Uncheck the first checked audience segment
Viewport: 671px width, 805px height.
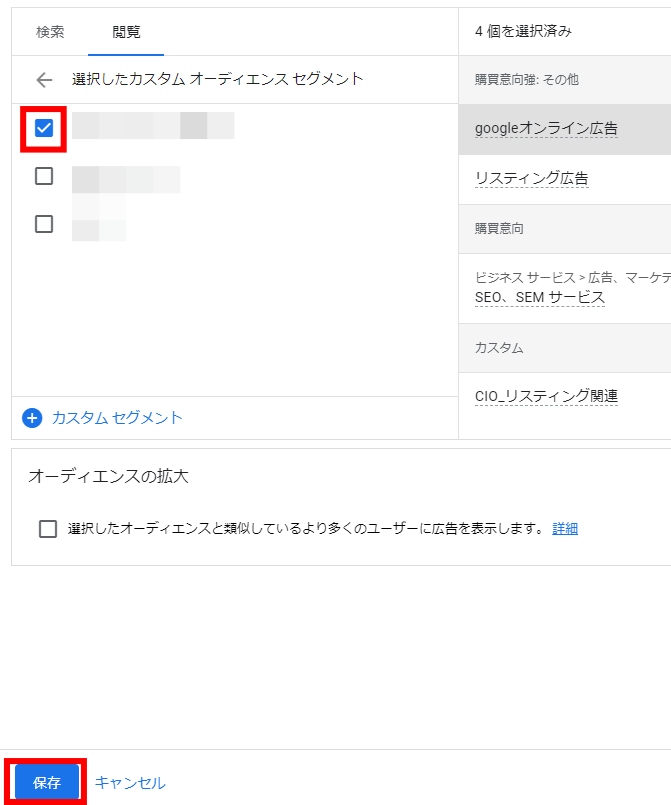[44, 128]
